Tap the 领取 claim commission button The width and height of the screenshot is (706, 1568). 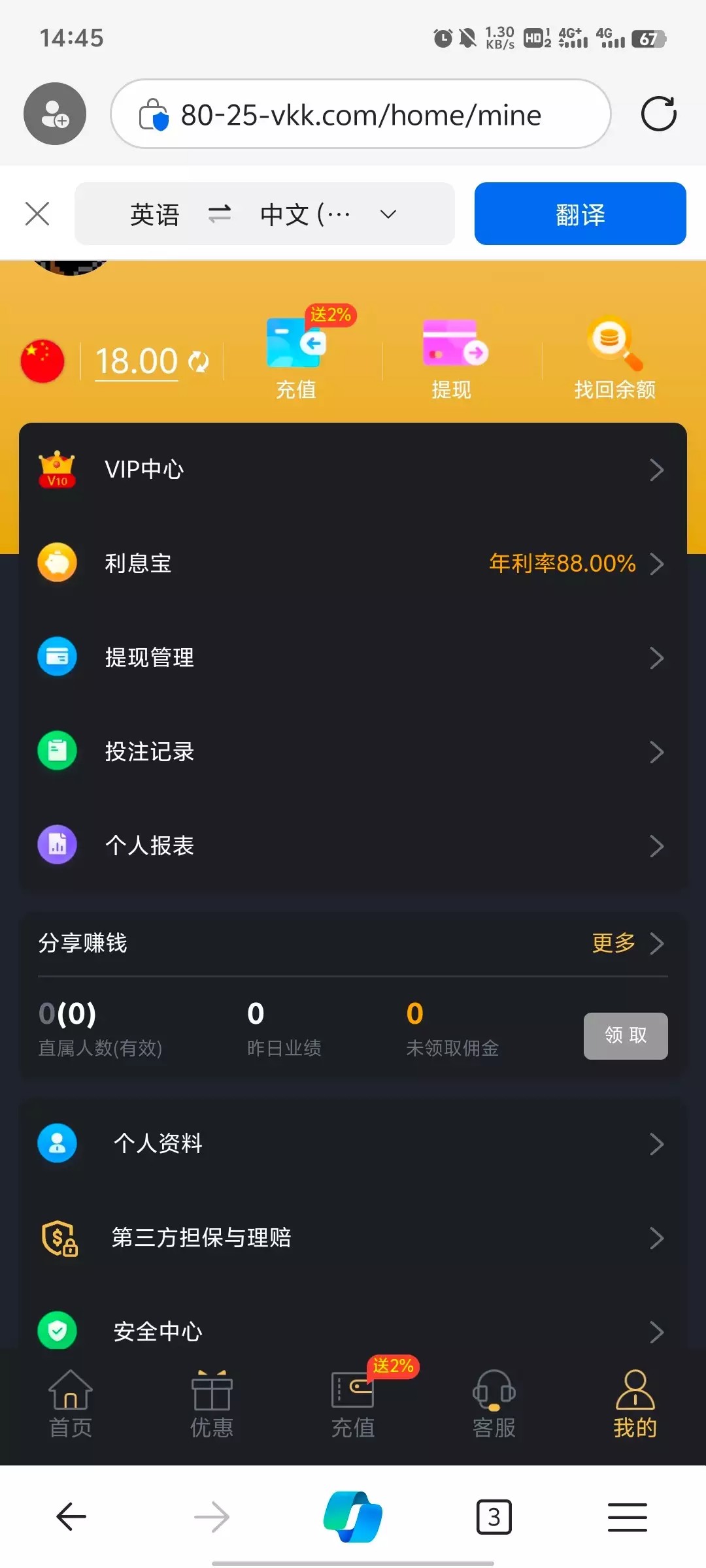[x=625, y=1036]
